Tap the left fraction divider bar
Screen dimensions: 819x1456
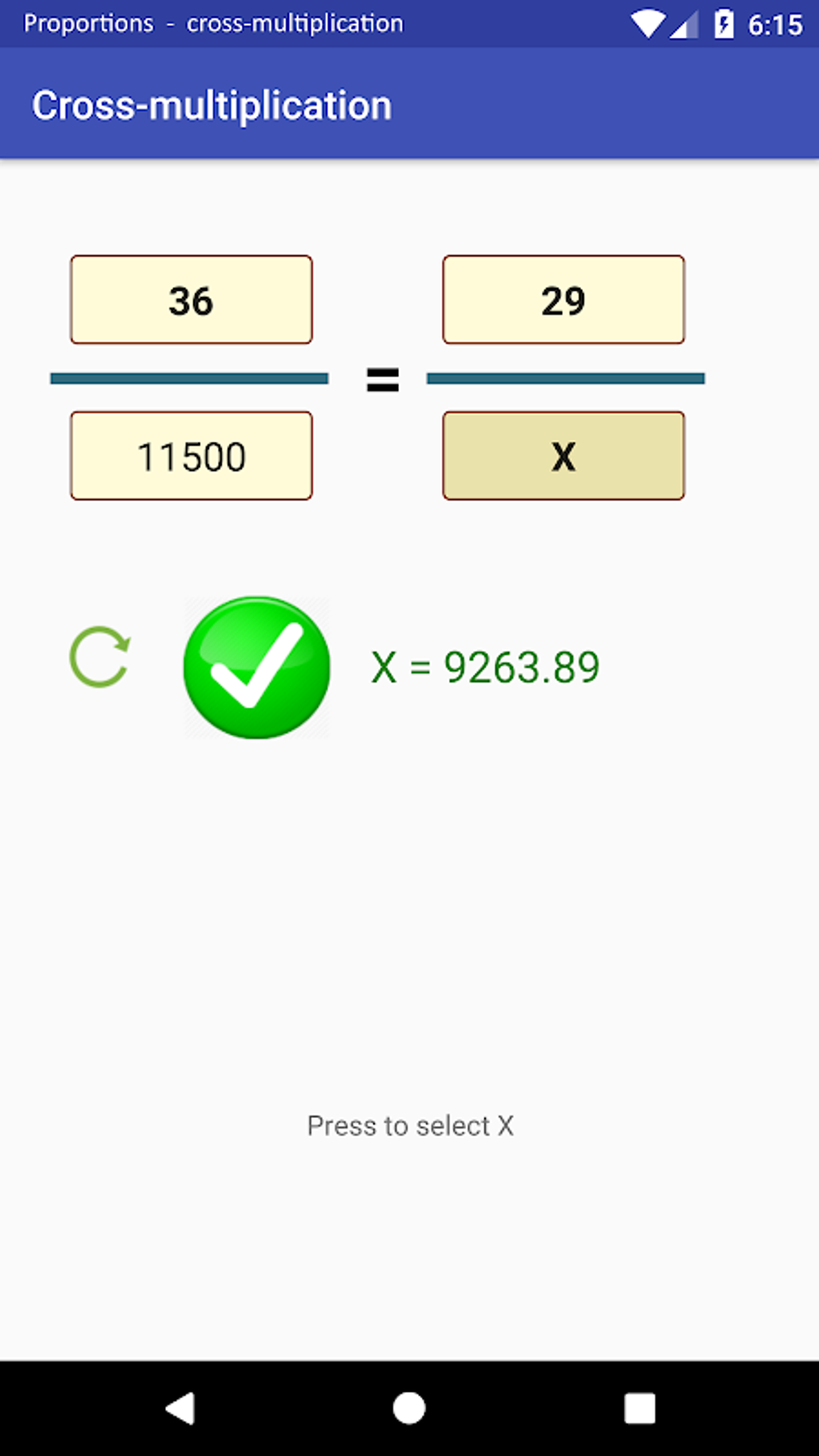click(190, 377)
